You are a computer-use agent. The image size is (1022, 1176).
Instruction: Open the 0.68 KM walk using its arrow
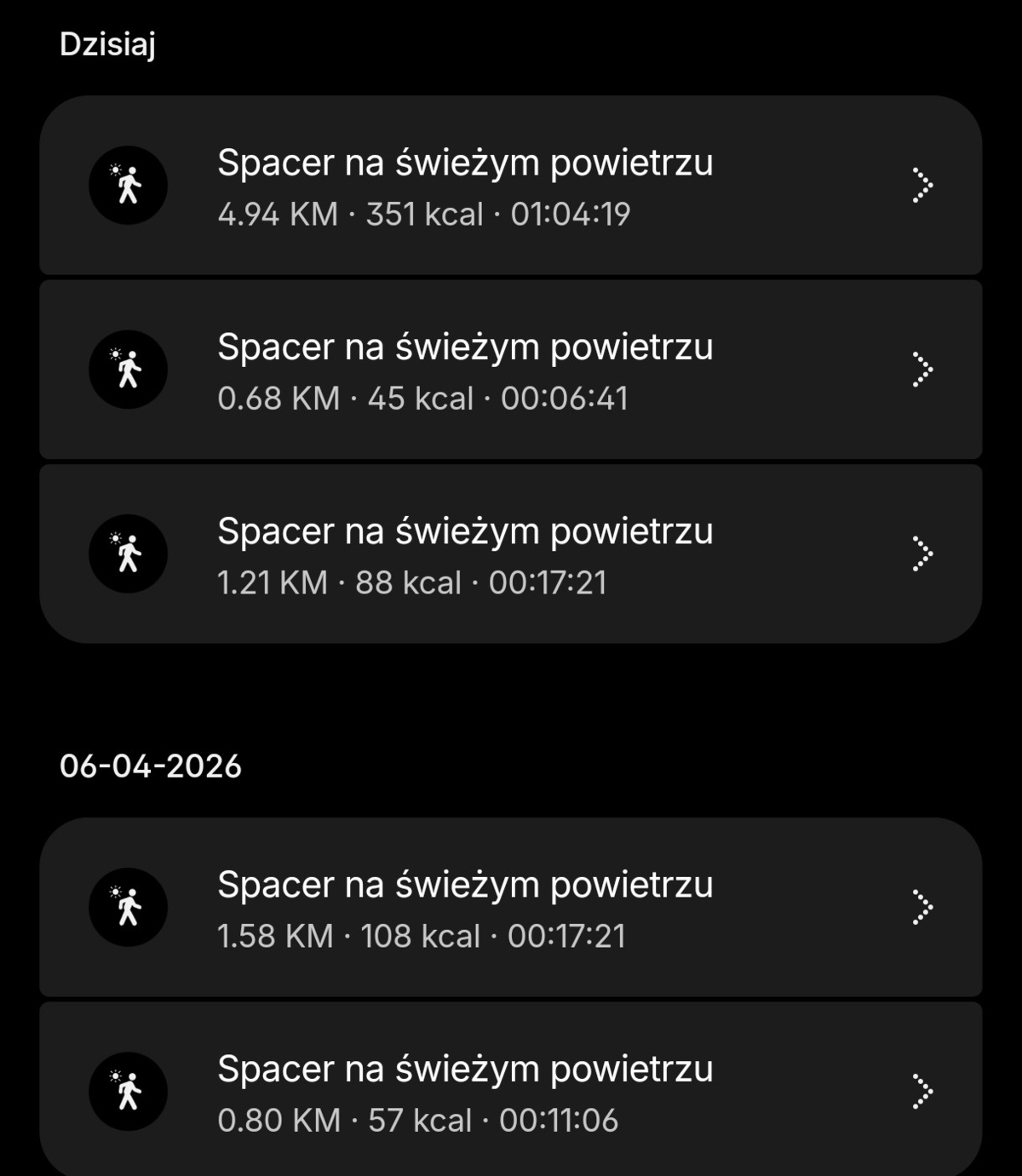pos(922,370)
